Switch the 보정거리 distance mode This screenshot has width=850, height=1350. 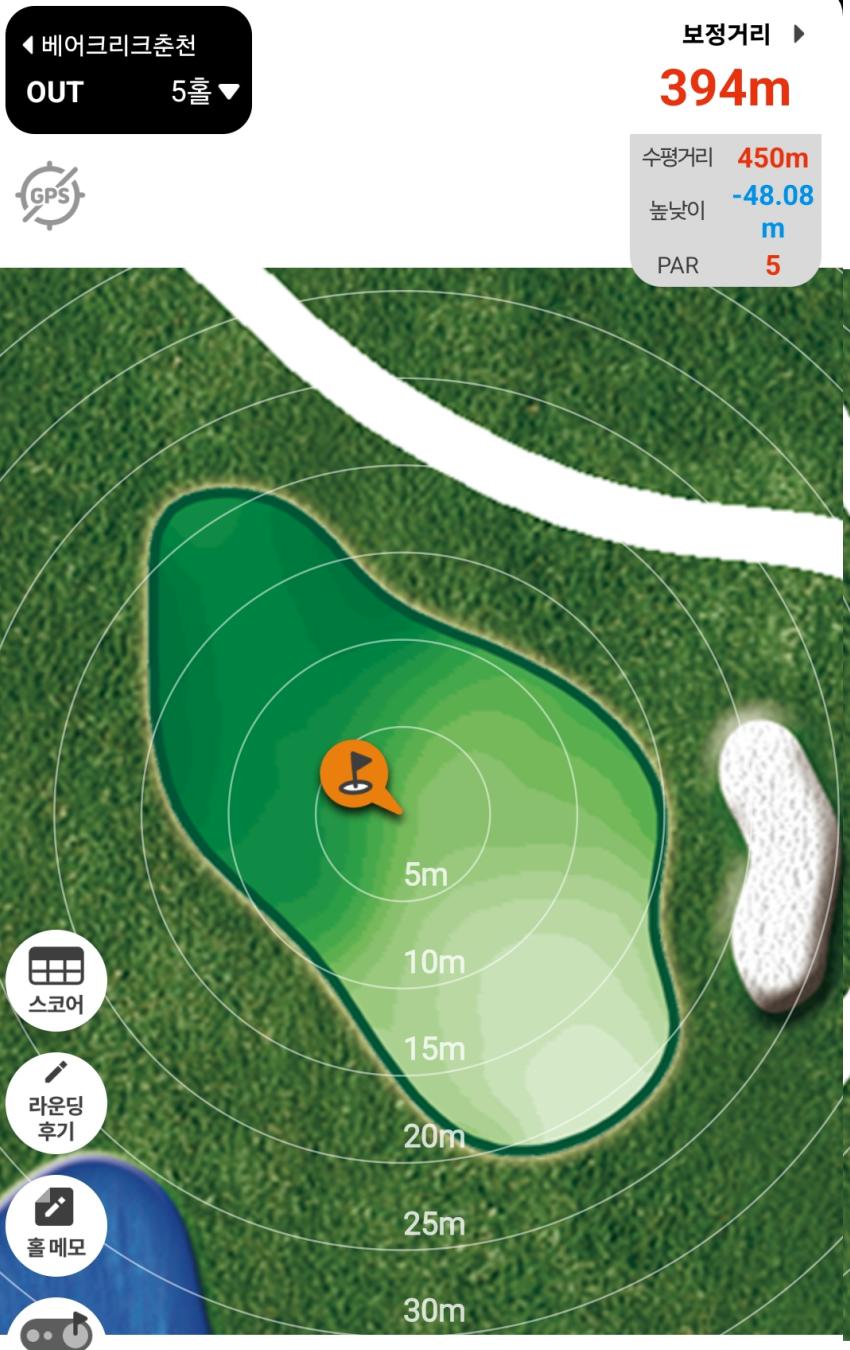798,35
